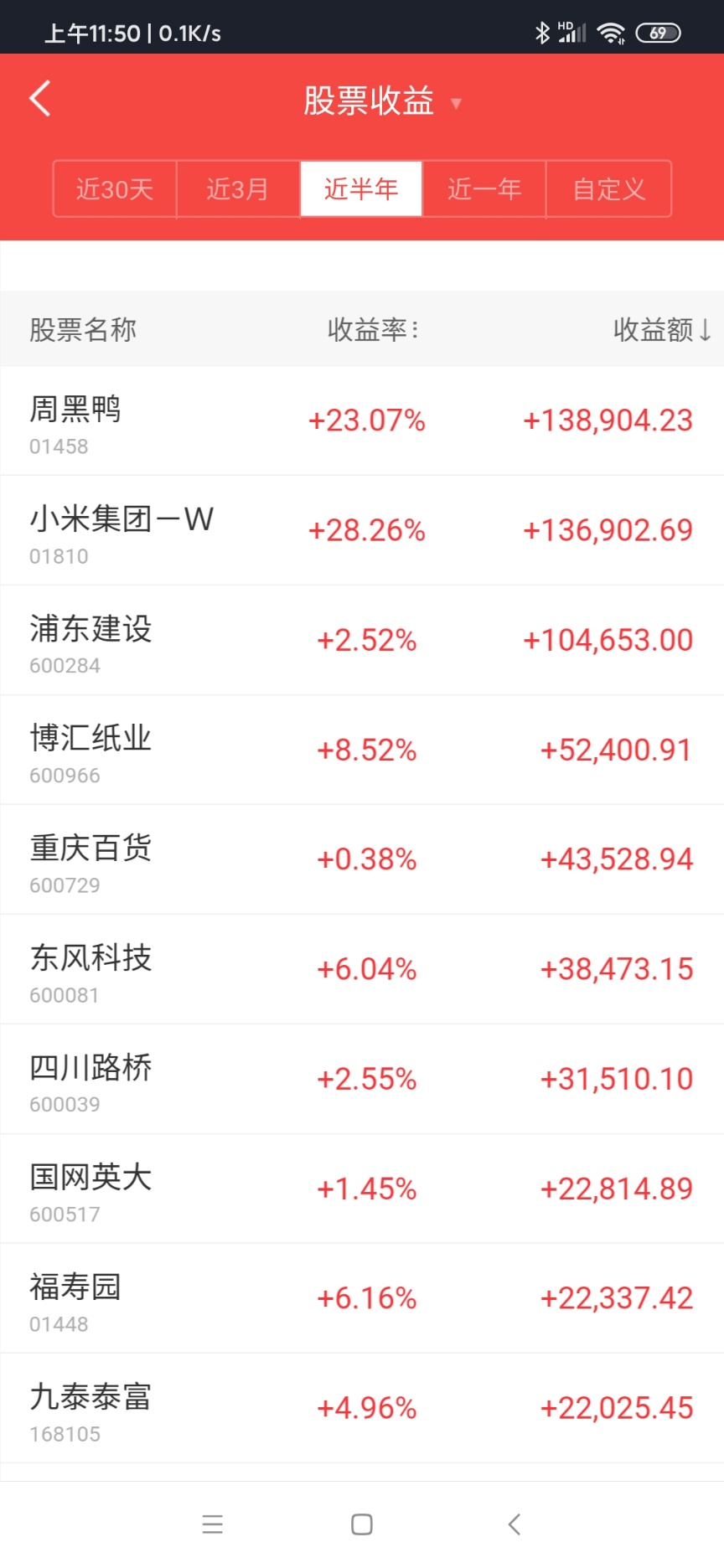724x1568 pixels.
Task: Tap the 重庆百货 row
Action: pyautogui.click(x=362, y=860)
